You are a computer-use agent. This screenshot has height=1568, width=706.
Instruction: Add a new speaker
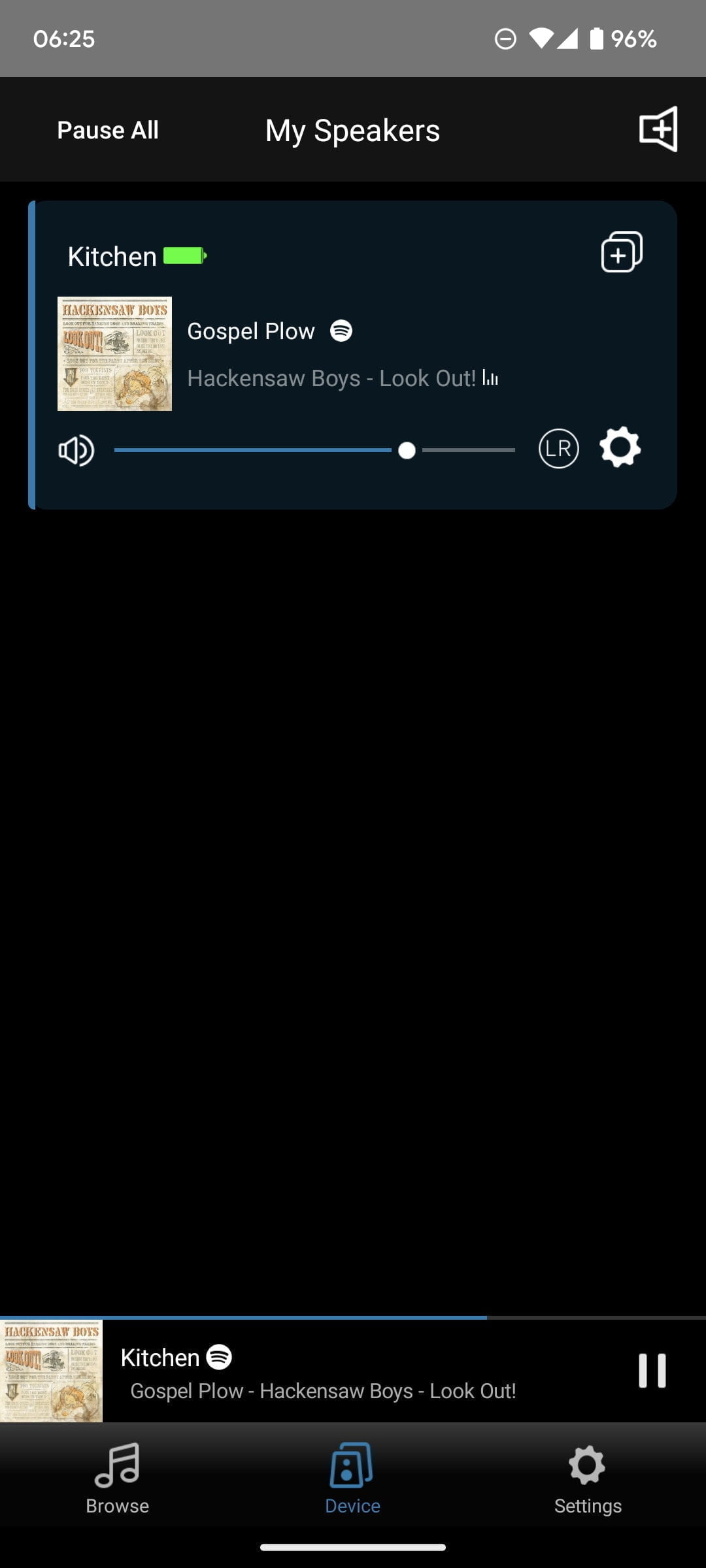click(x=658, y=129)
